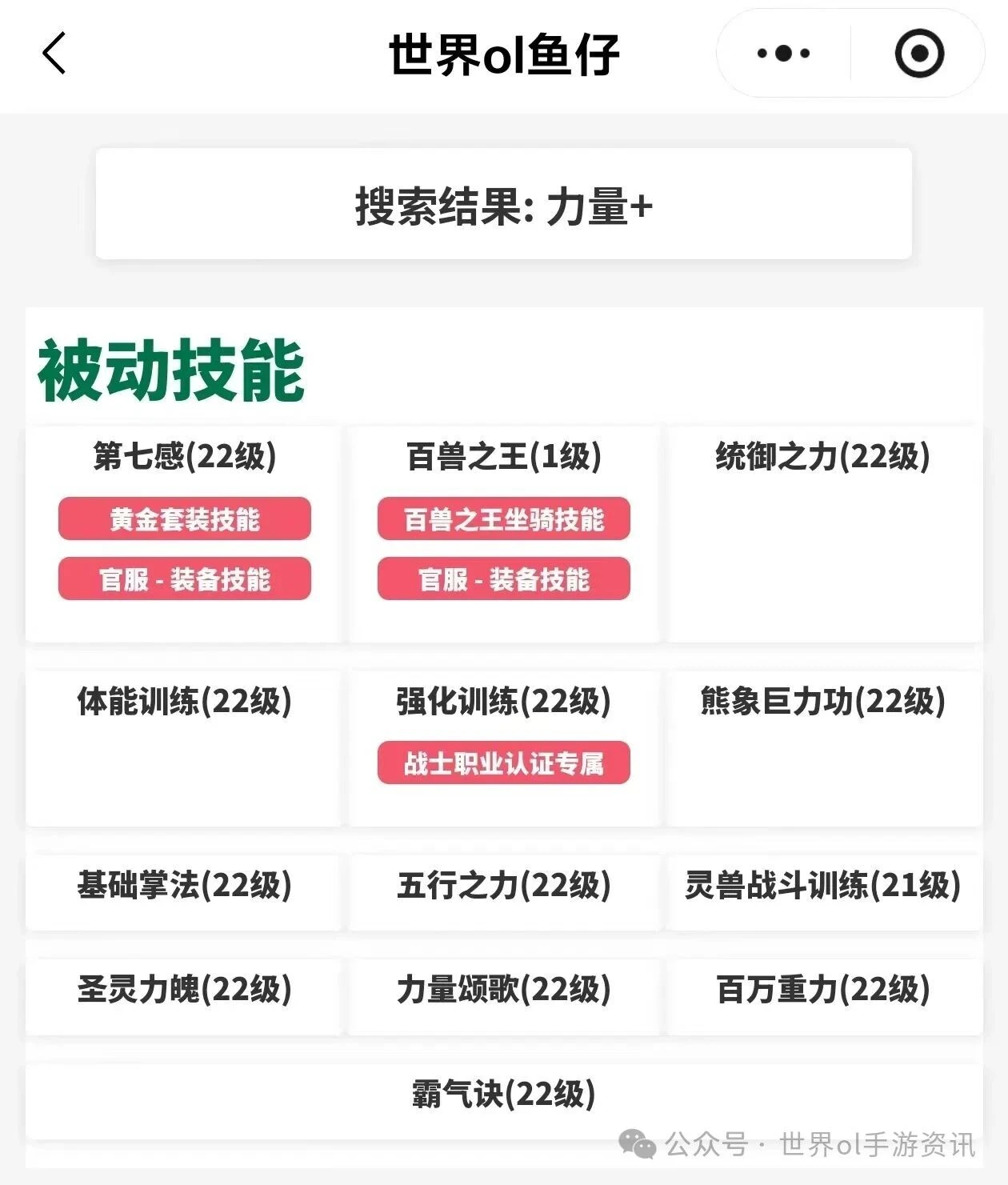Click the 官服-装备技能 badge under 第七感
The image size is (1008, 1185).
[x=183, y=578]
